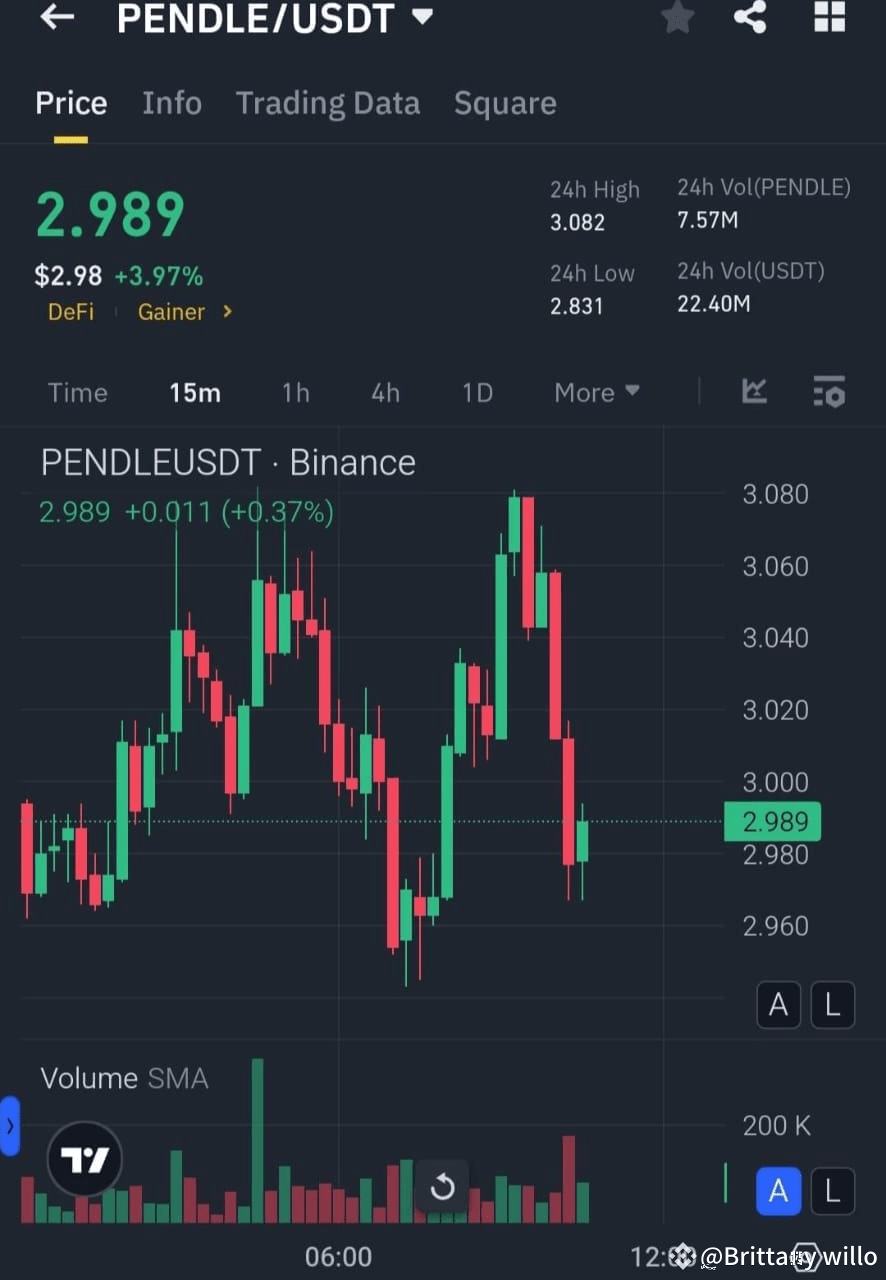
Task: Select the 1h timeframe
Action: tap(296, 392)
